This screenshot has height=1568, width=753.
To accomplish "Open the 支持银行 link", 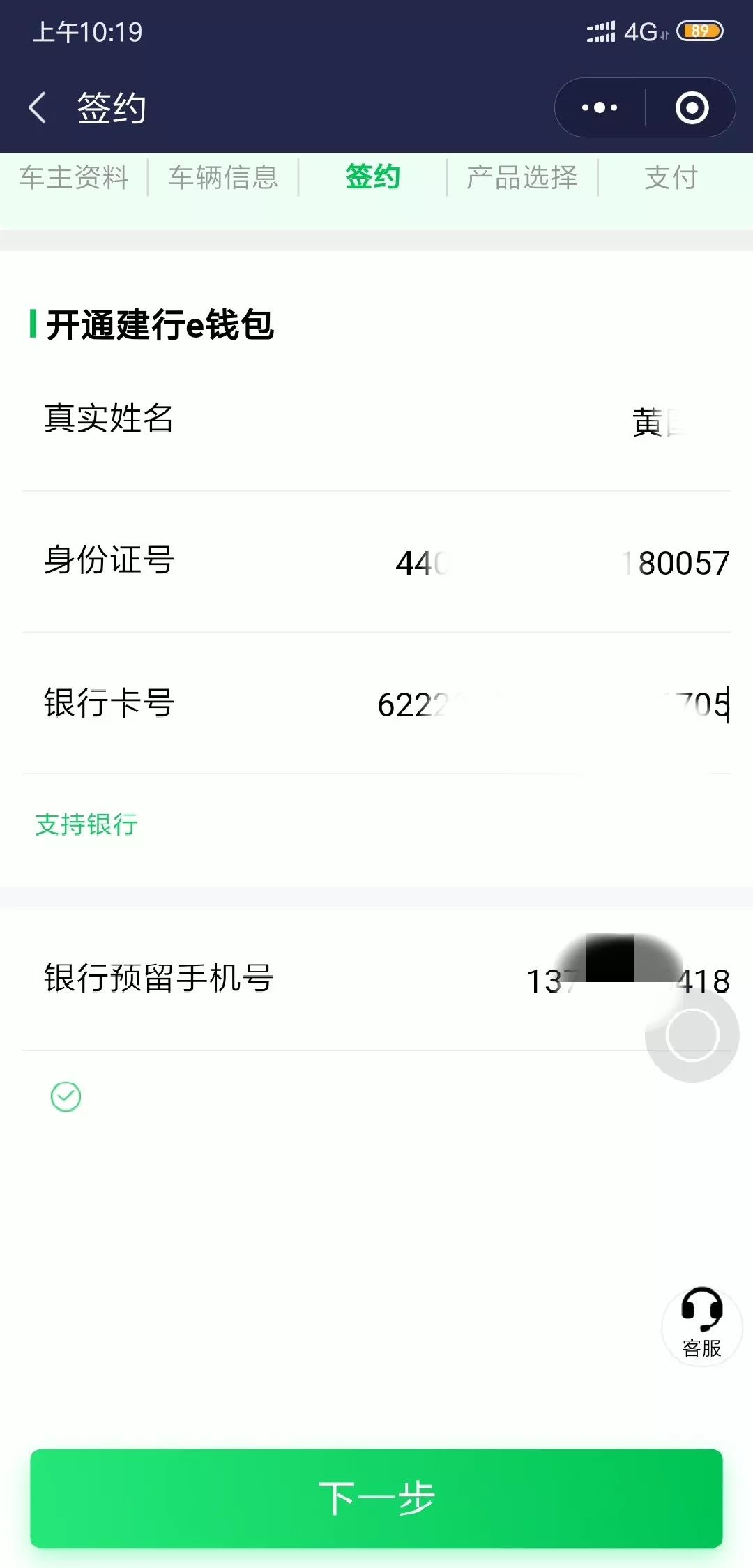I will (x=86, y=824).
